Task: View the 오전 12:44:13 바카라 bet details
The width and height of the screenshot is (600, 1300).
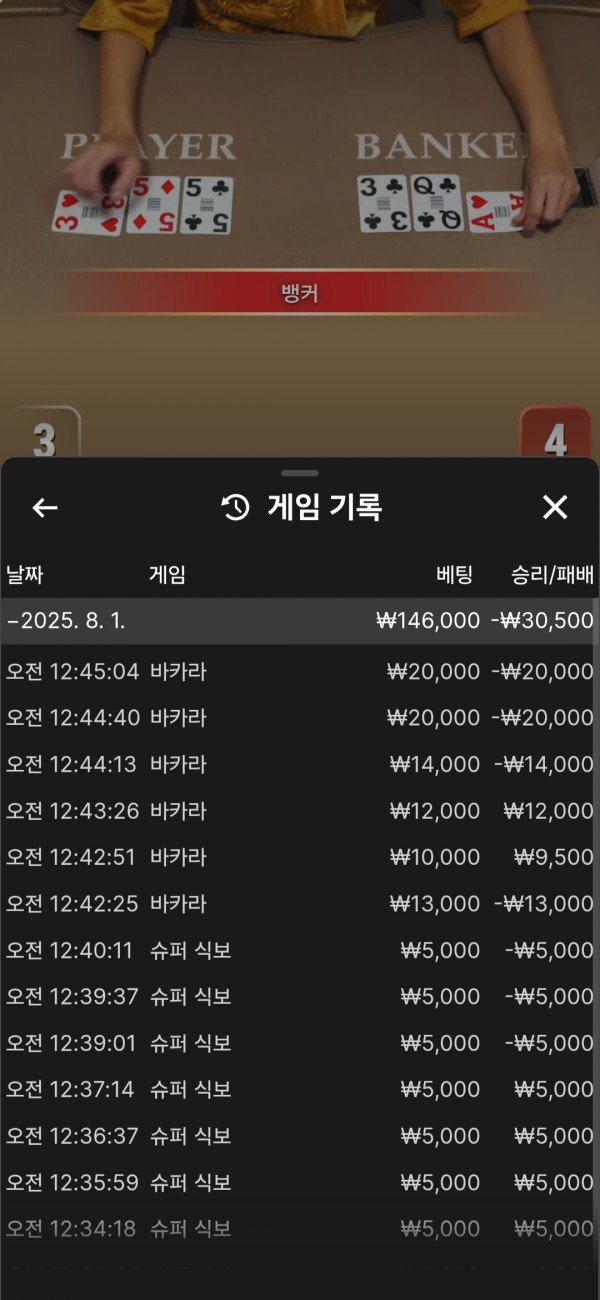Action: (298, 765)
